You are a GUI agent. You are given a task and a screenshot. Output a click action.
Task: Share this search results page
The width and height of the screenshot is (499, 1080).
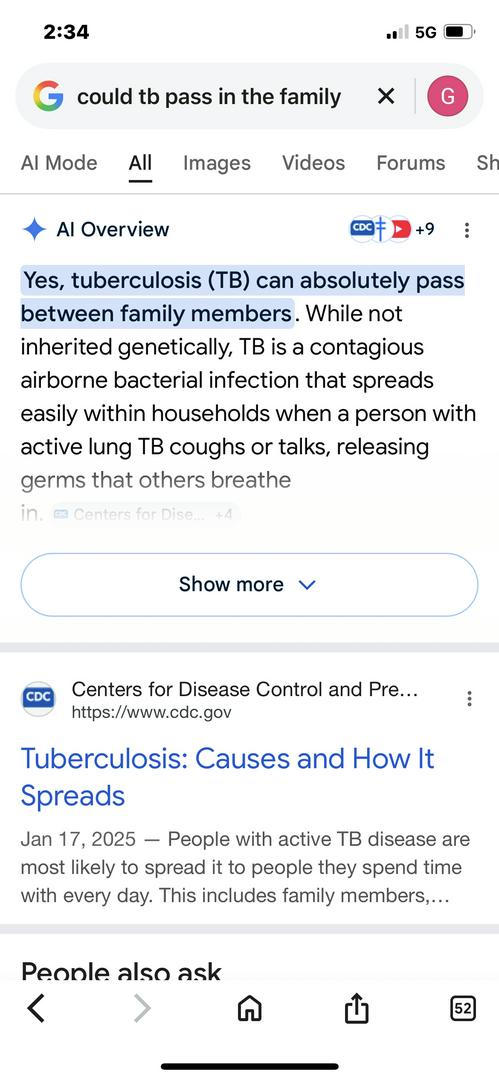coord(356,1009)
